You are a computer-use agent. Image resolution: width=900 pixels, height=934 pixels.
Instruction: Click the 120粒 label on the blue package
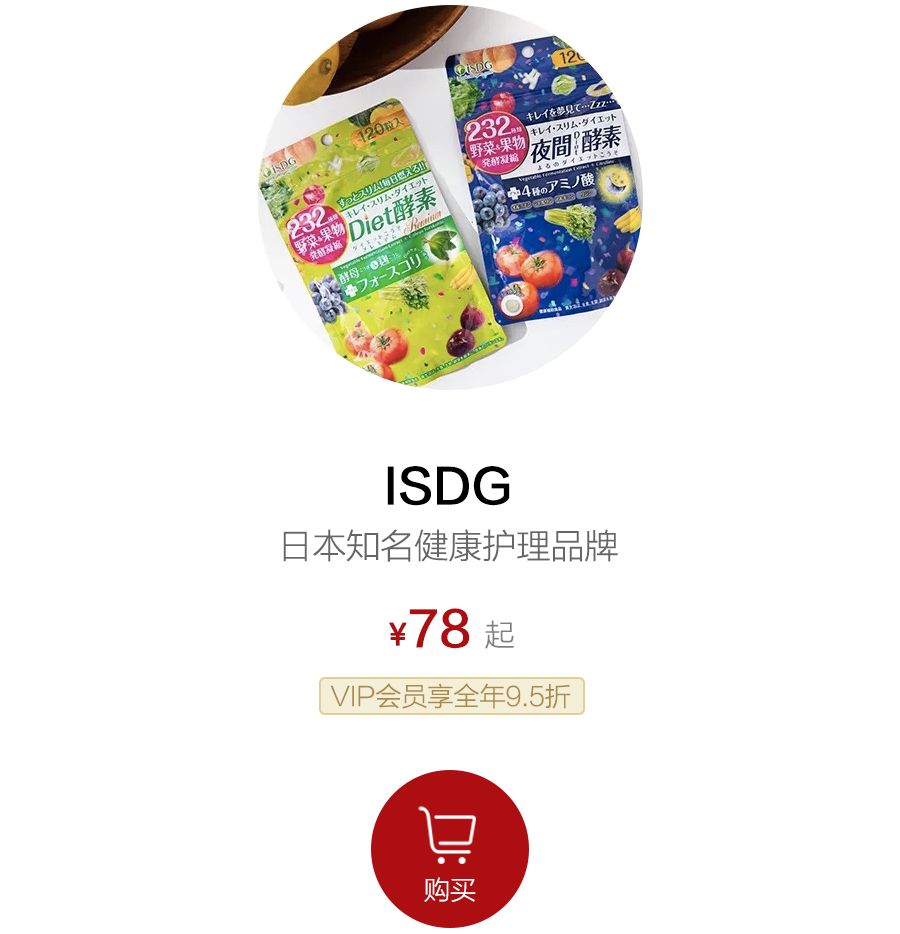tap(573, 56)
